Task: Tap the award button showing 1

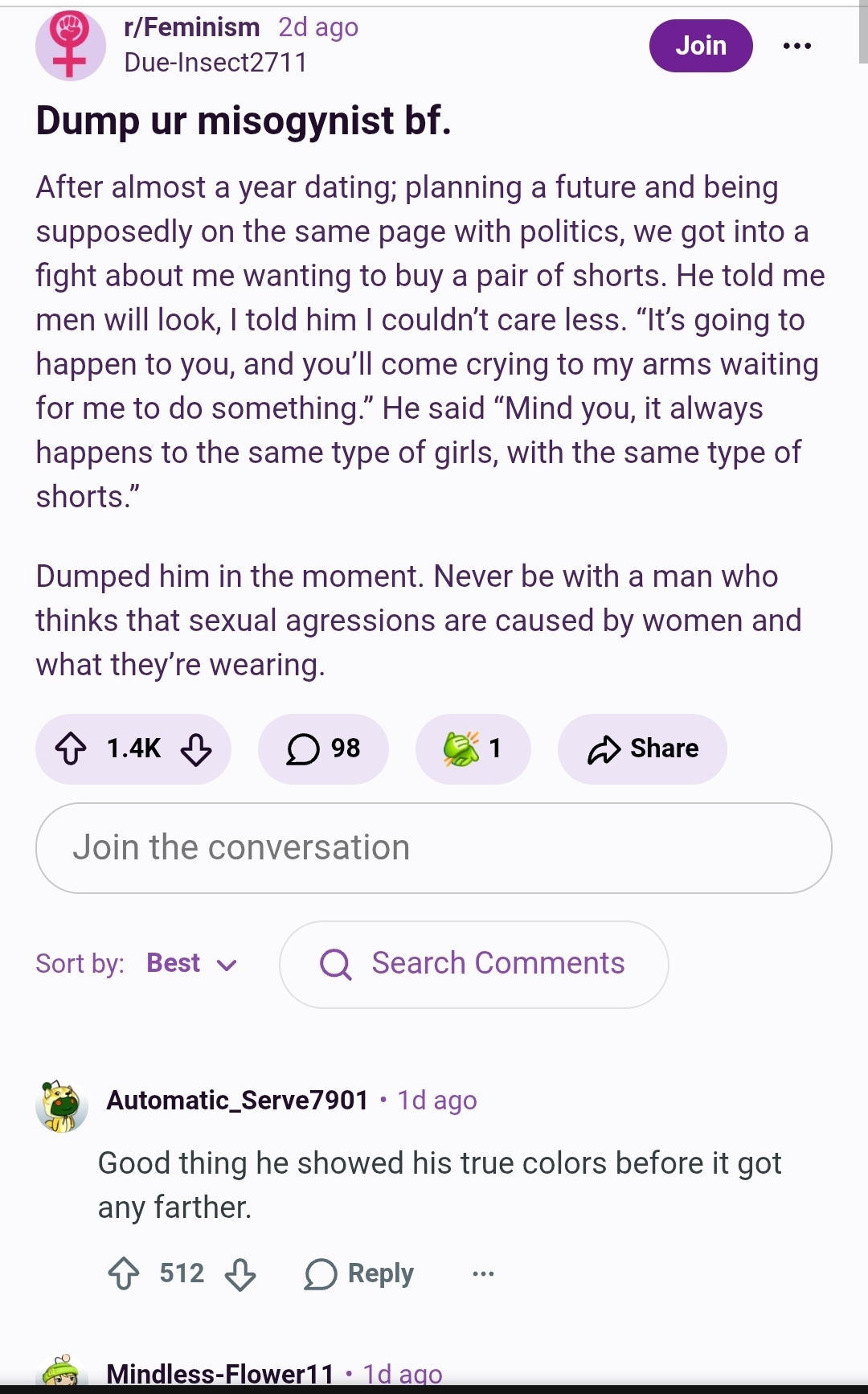Action: coord(473,748)
